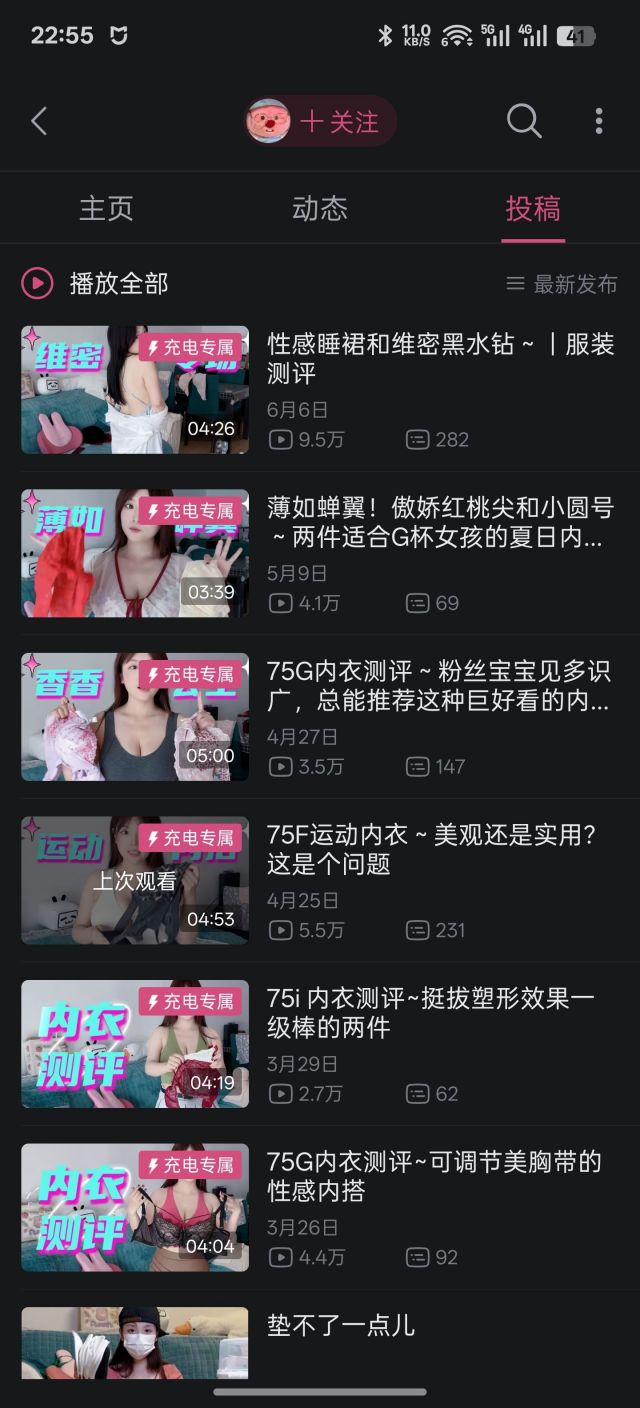Go back using the top-left arrow
Image resolution: width=640 pixels, height=1408 pixels.
pyautogui.click(x=39, y=122)
